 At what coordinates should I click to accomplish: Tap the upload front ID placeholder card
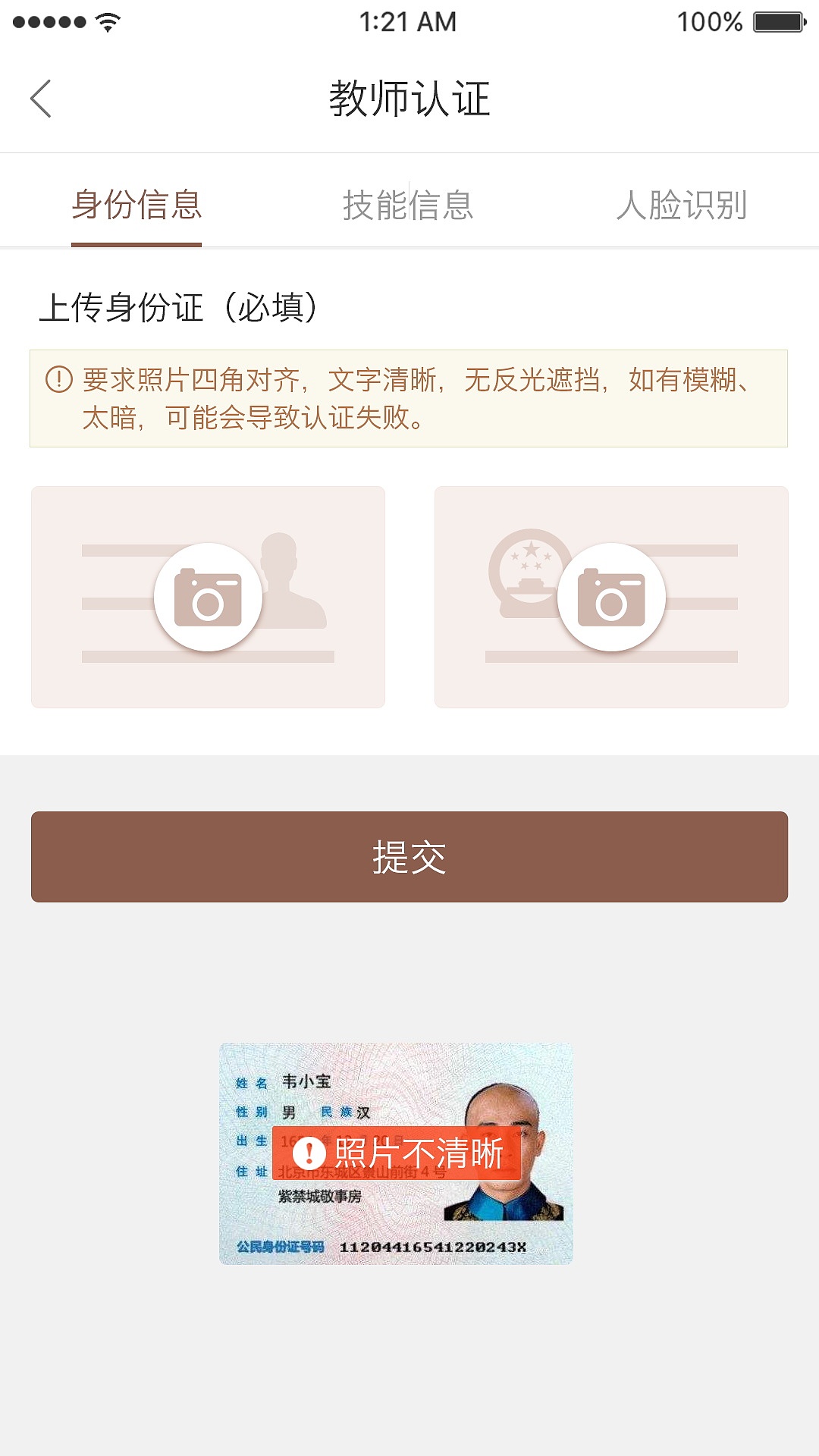210,595
